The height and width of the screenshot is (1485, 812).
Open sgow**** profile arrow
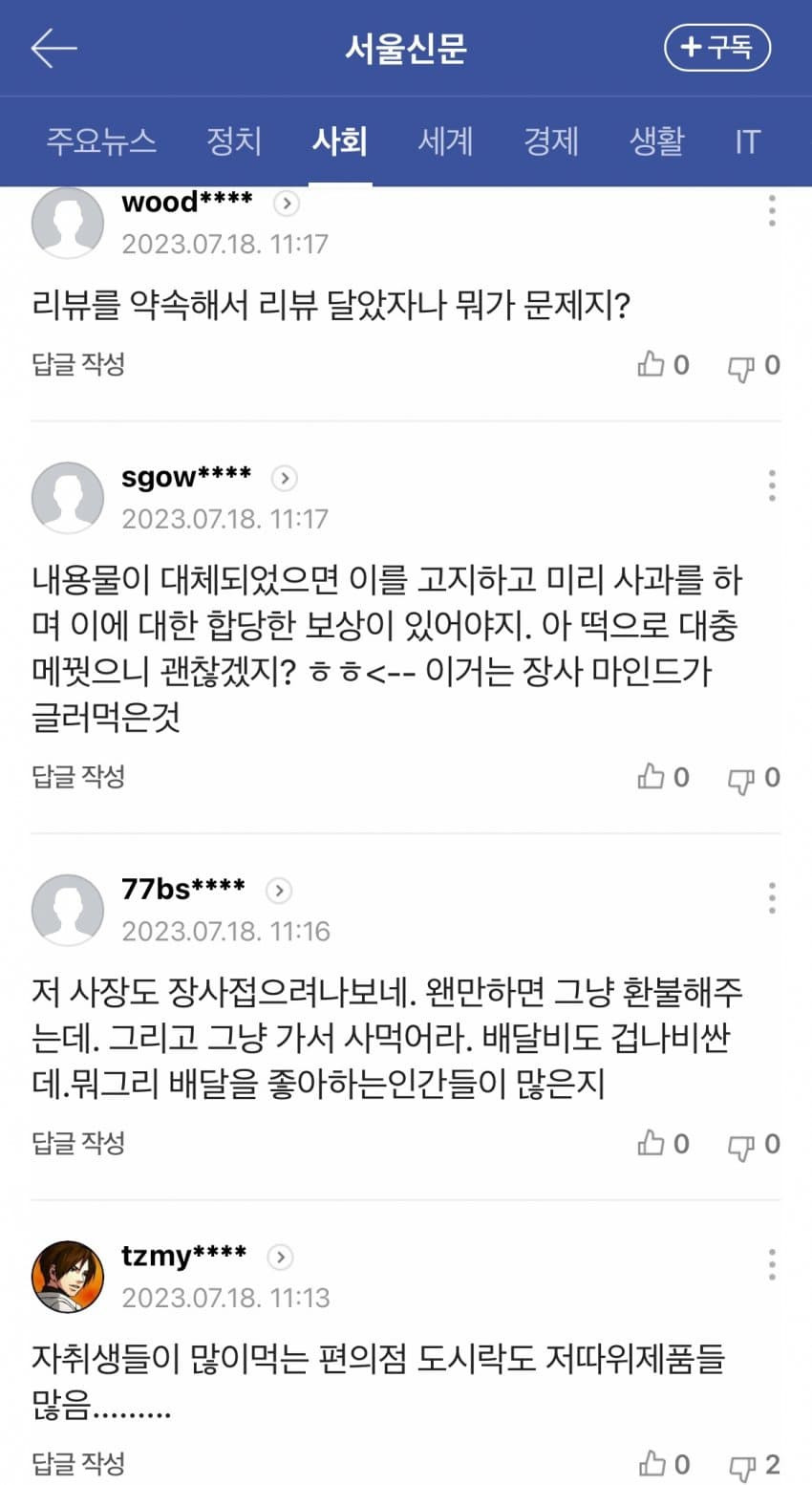(284, 477)
